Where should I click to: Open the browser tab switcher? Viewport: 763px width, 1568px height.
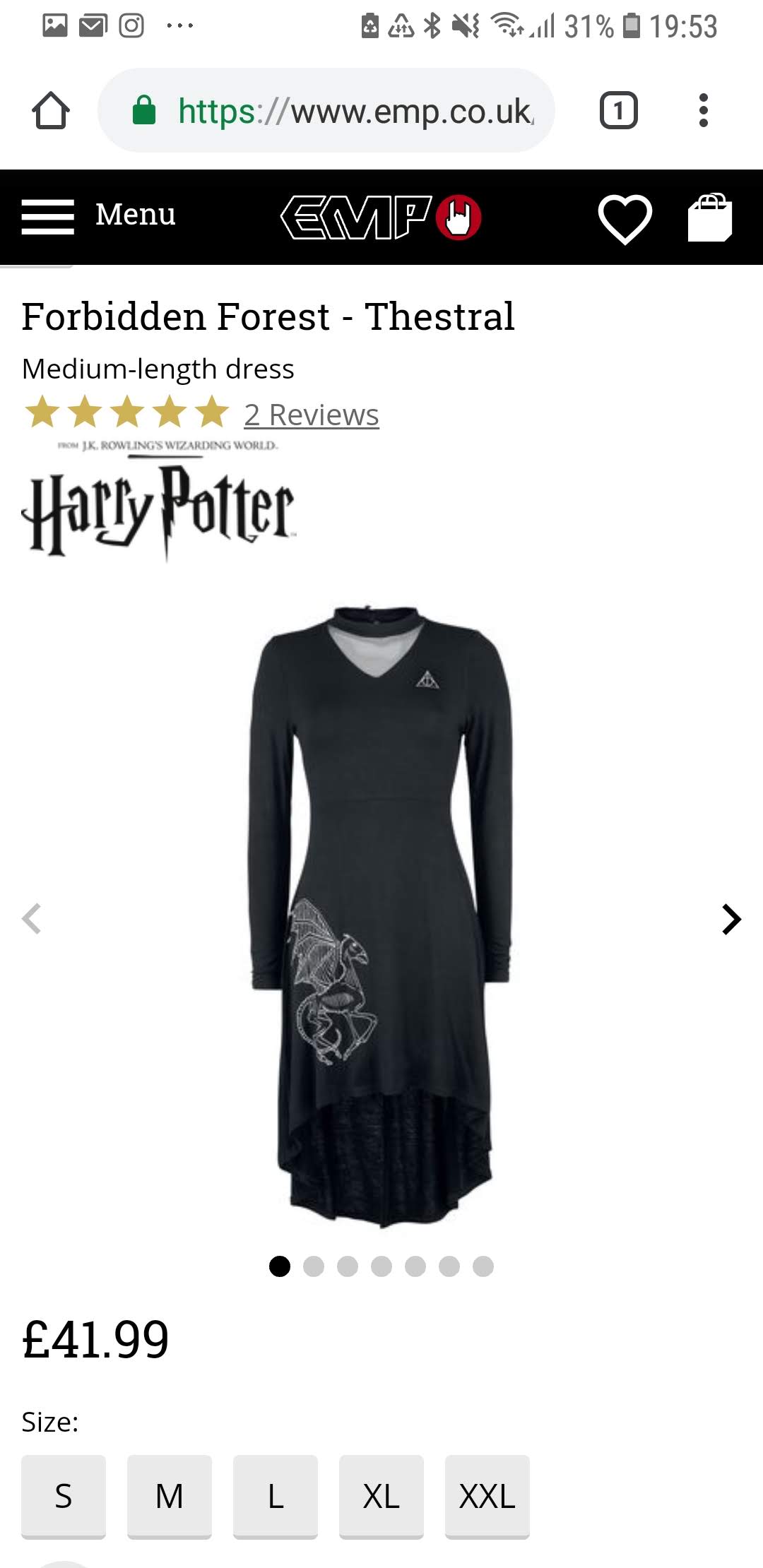tap(619, 110)
